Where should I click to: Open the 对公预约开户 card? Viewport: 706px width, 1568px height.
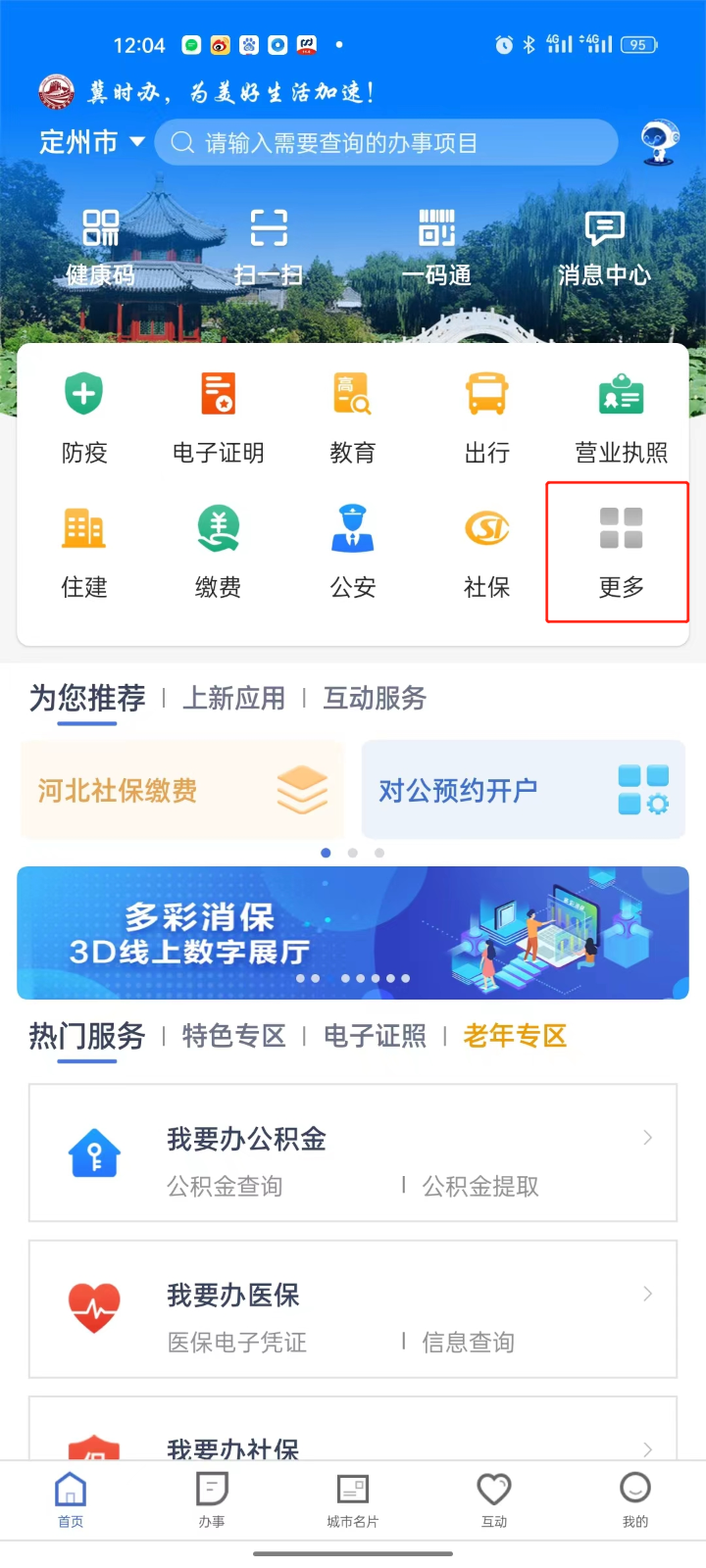523,790
